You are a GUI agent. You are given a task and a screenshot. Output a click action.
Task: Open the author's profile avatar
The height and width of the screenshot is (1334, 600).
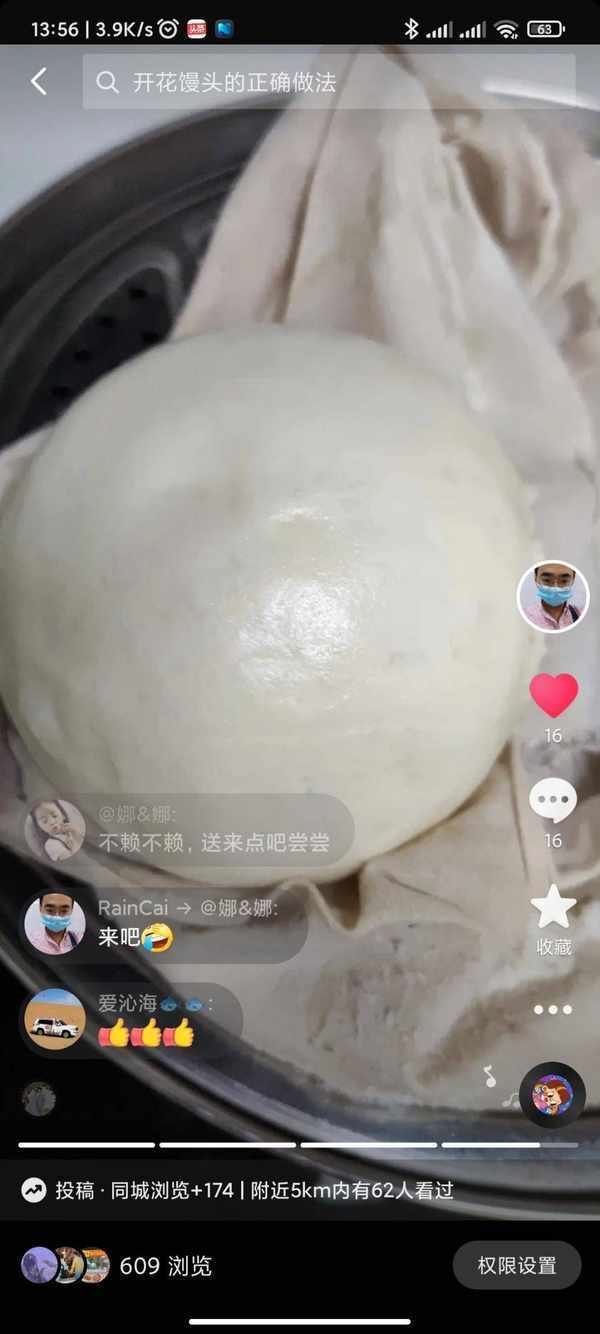pos(552,597)
